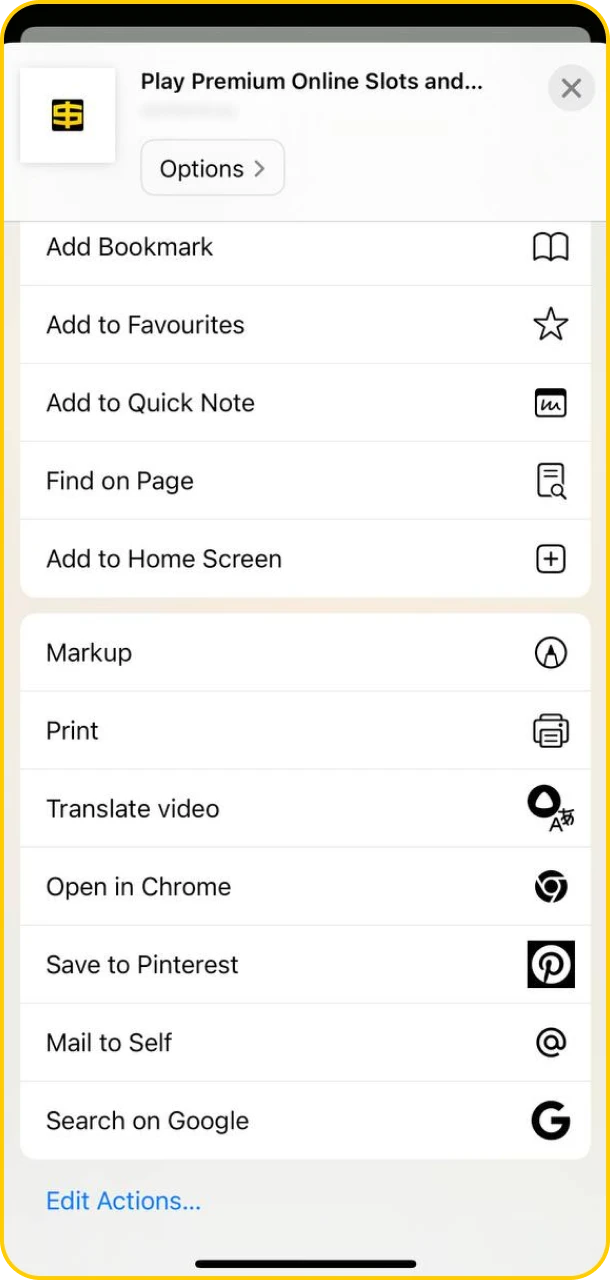
Task: Open Markup
Action: (x=305, y=653)
